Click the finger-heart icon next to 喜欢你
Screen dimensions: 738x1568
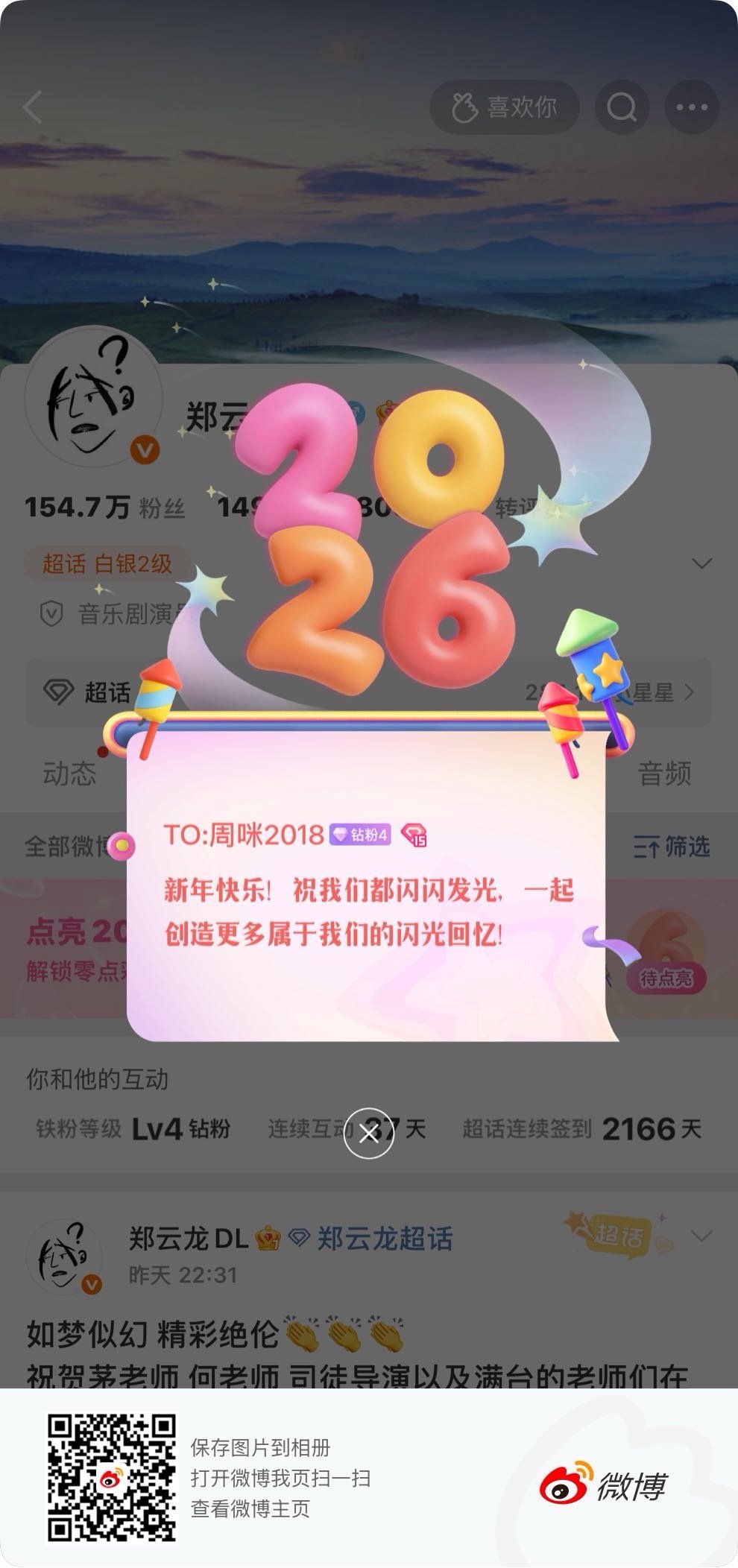point(466,107)
